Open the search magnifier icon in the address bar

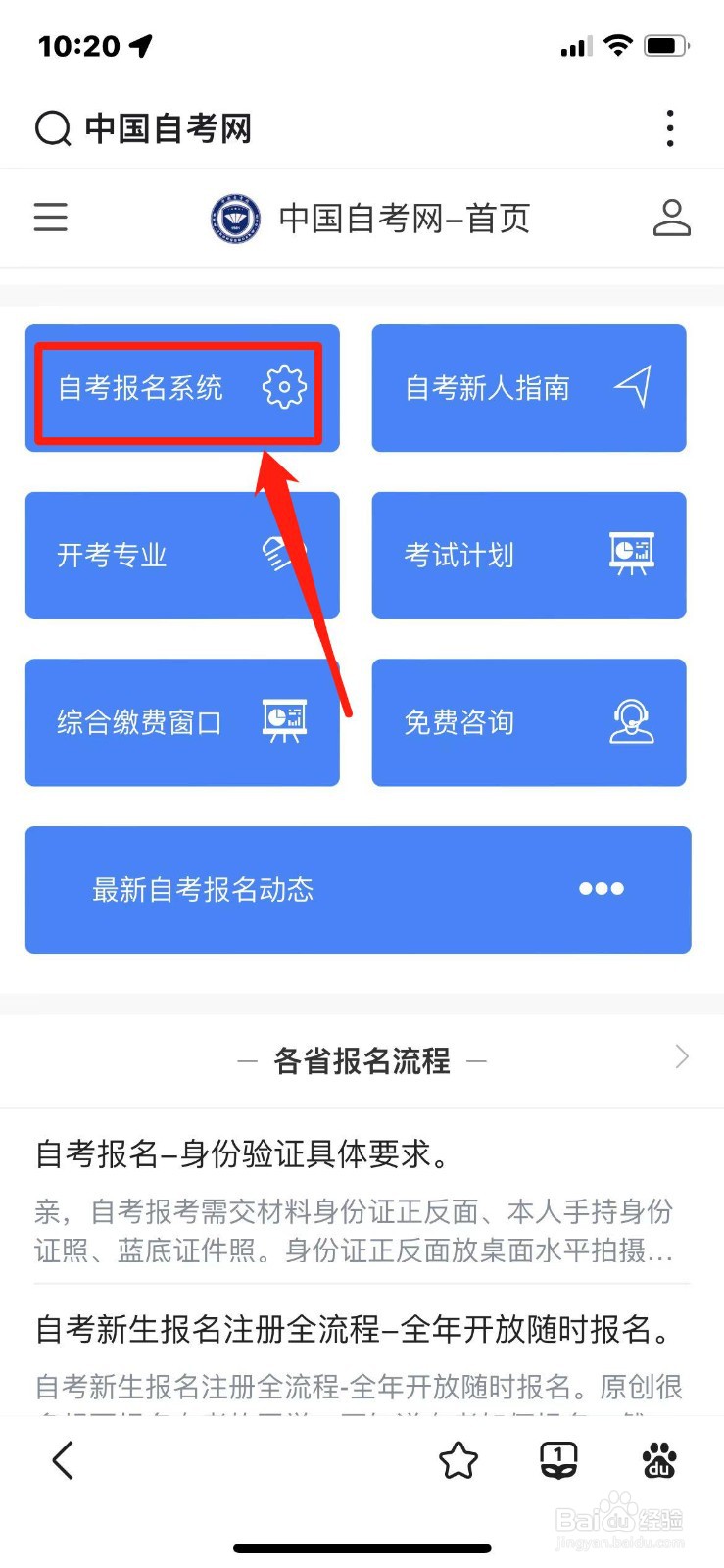[x=51, y=127]
